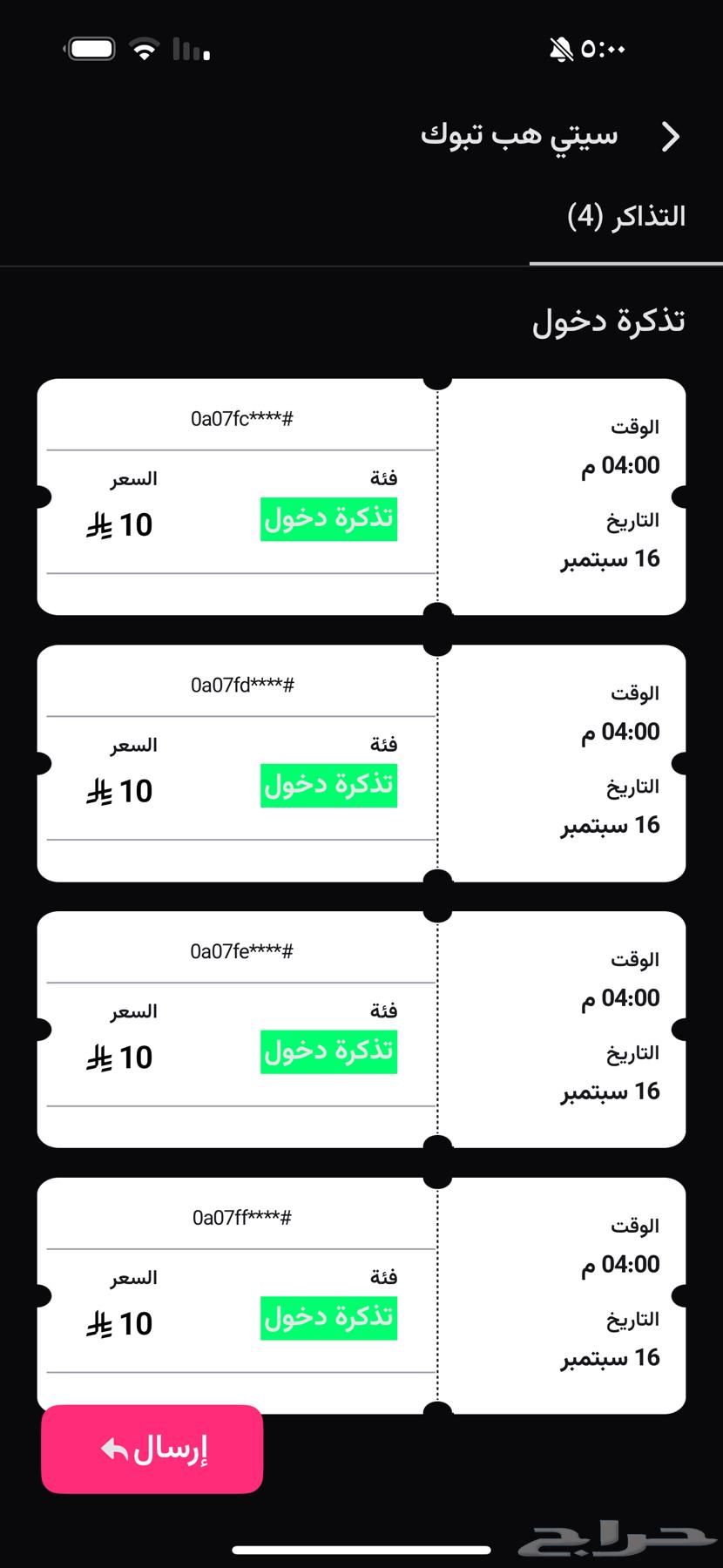
Task: Tap the back chevron next to سيتي هب تبوك
Action: 671,137
